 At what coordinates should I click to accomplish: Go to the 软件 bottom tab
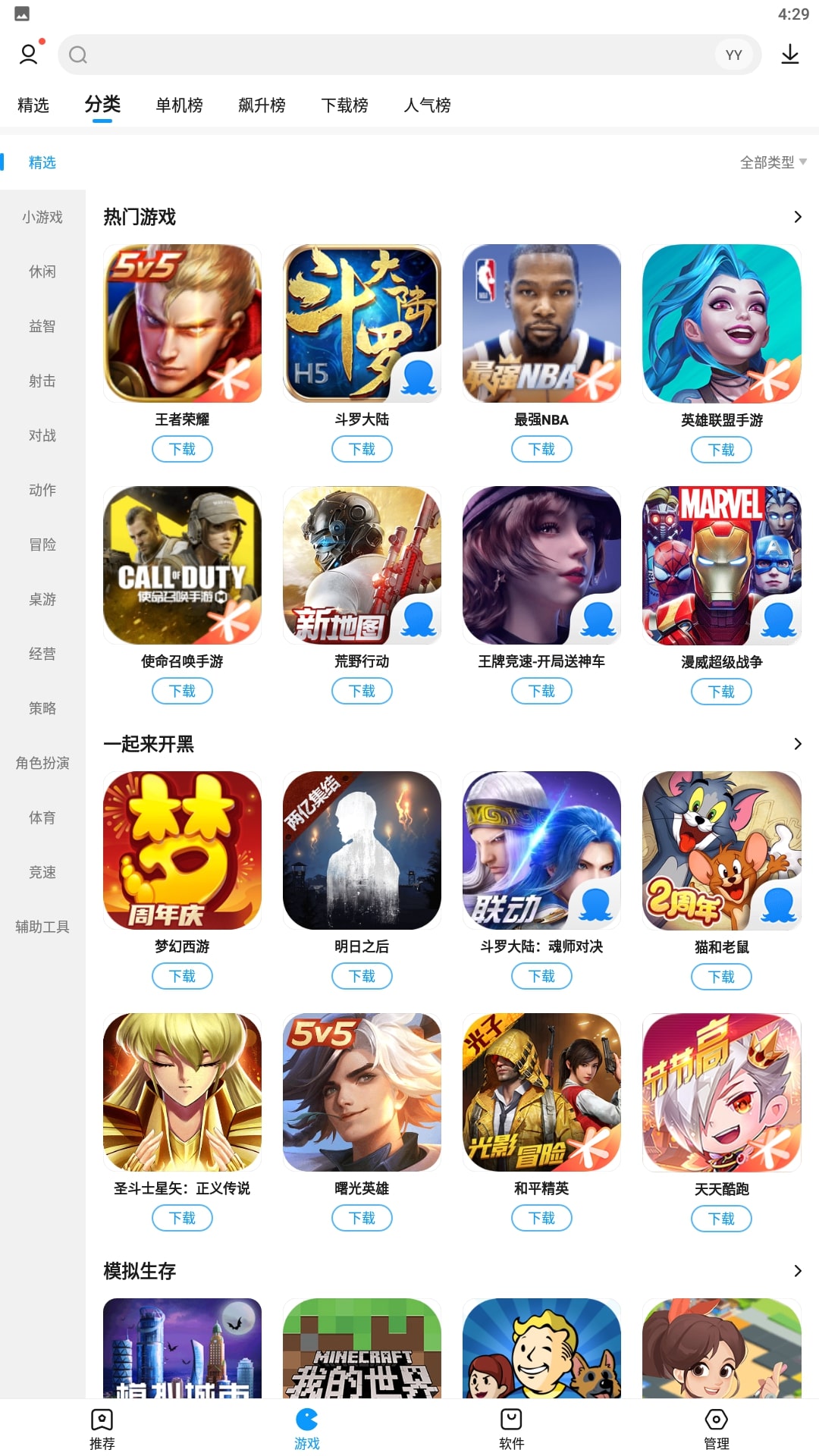pos(511,1429)
